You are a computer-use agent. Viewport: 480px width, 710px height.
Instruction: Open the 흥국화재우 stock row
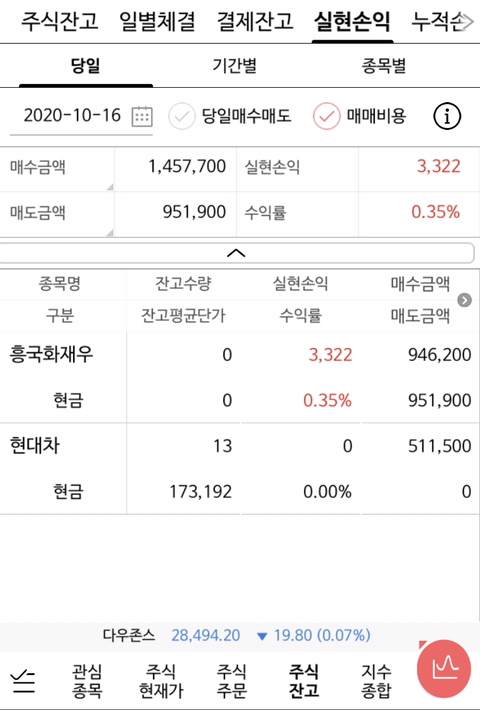pos(240,377)
